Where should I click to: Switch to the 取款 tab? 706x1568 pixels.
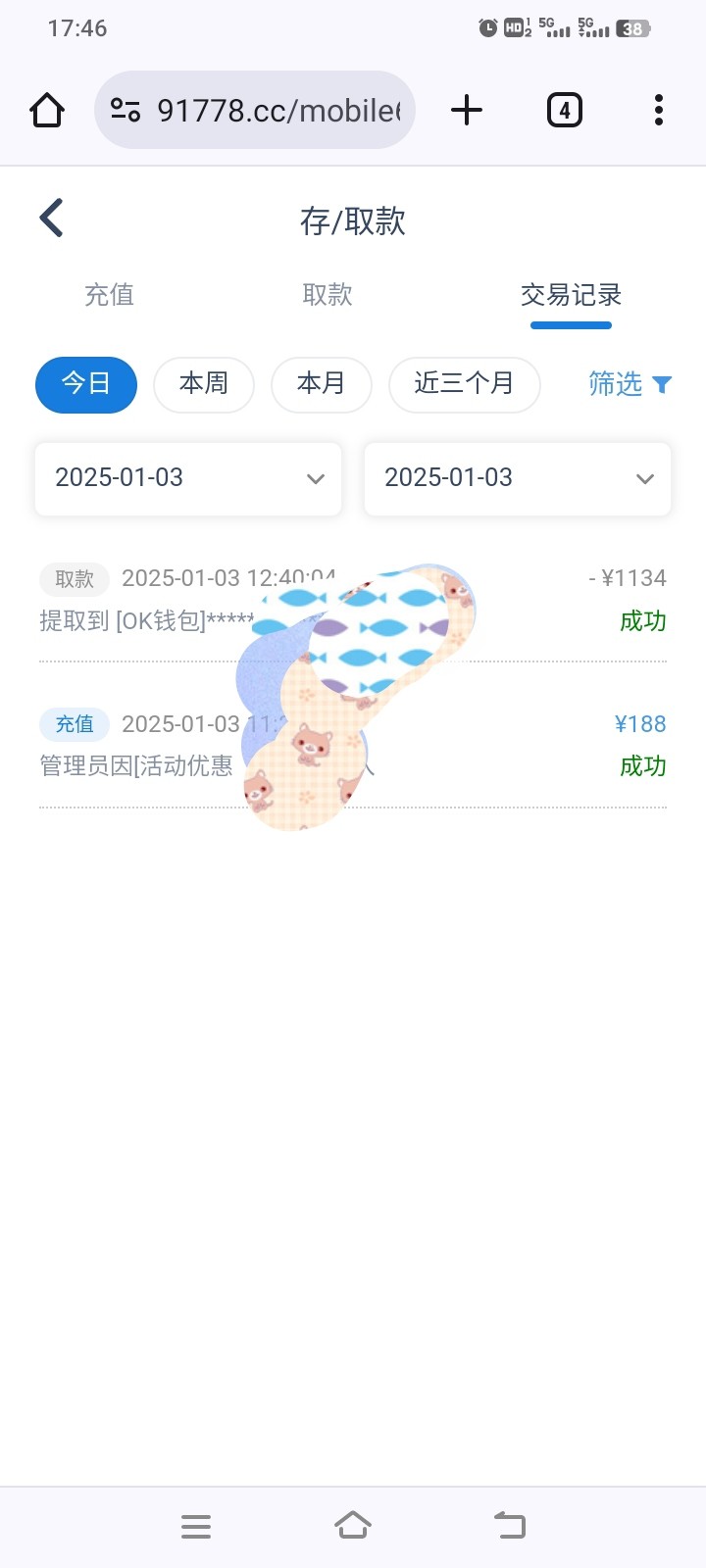pyautogui.click(x=328, y=295)
